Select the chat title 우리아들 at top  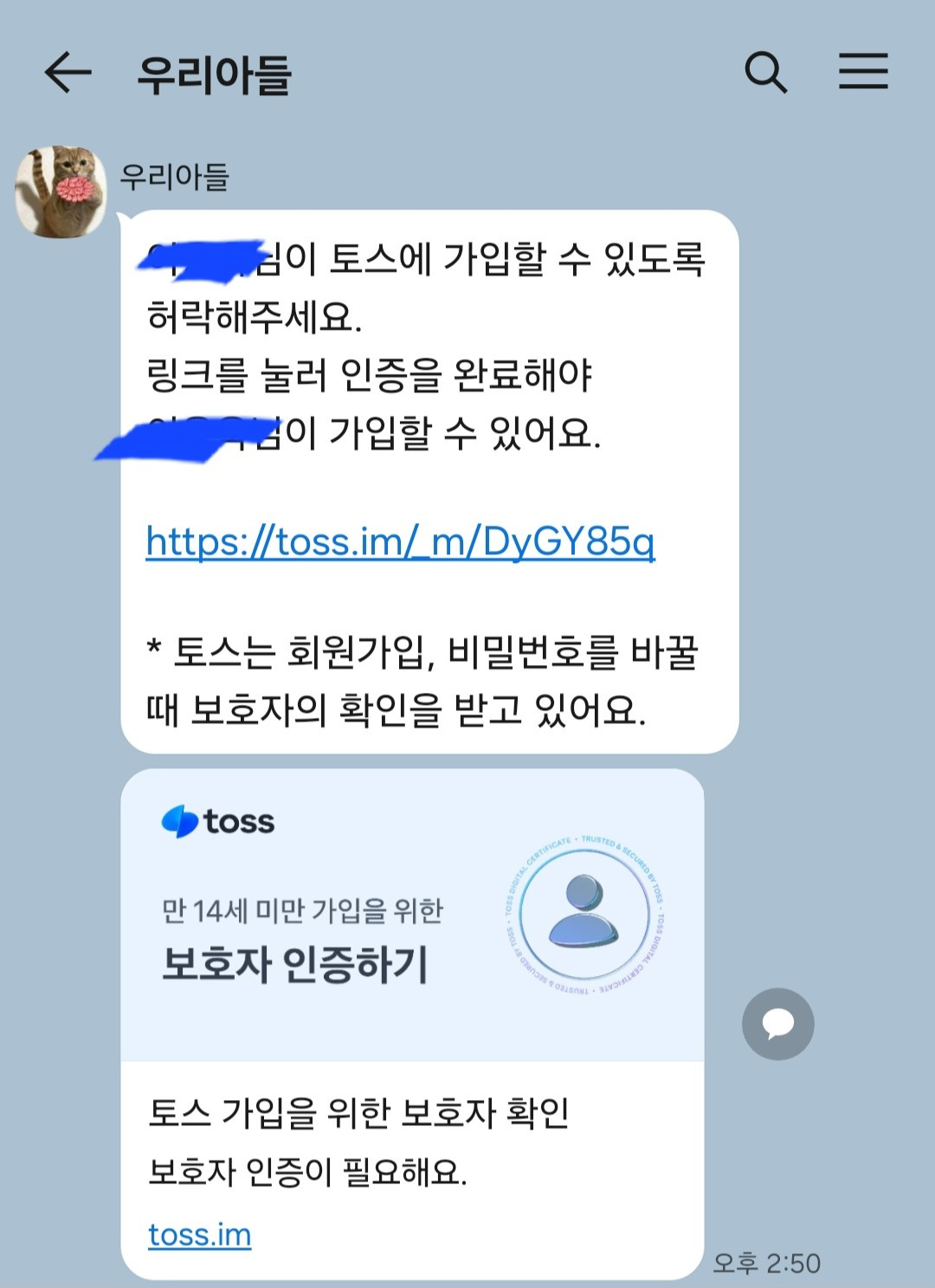(216, 74)
